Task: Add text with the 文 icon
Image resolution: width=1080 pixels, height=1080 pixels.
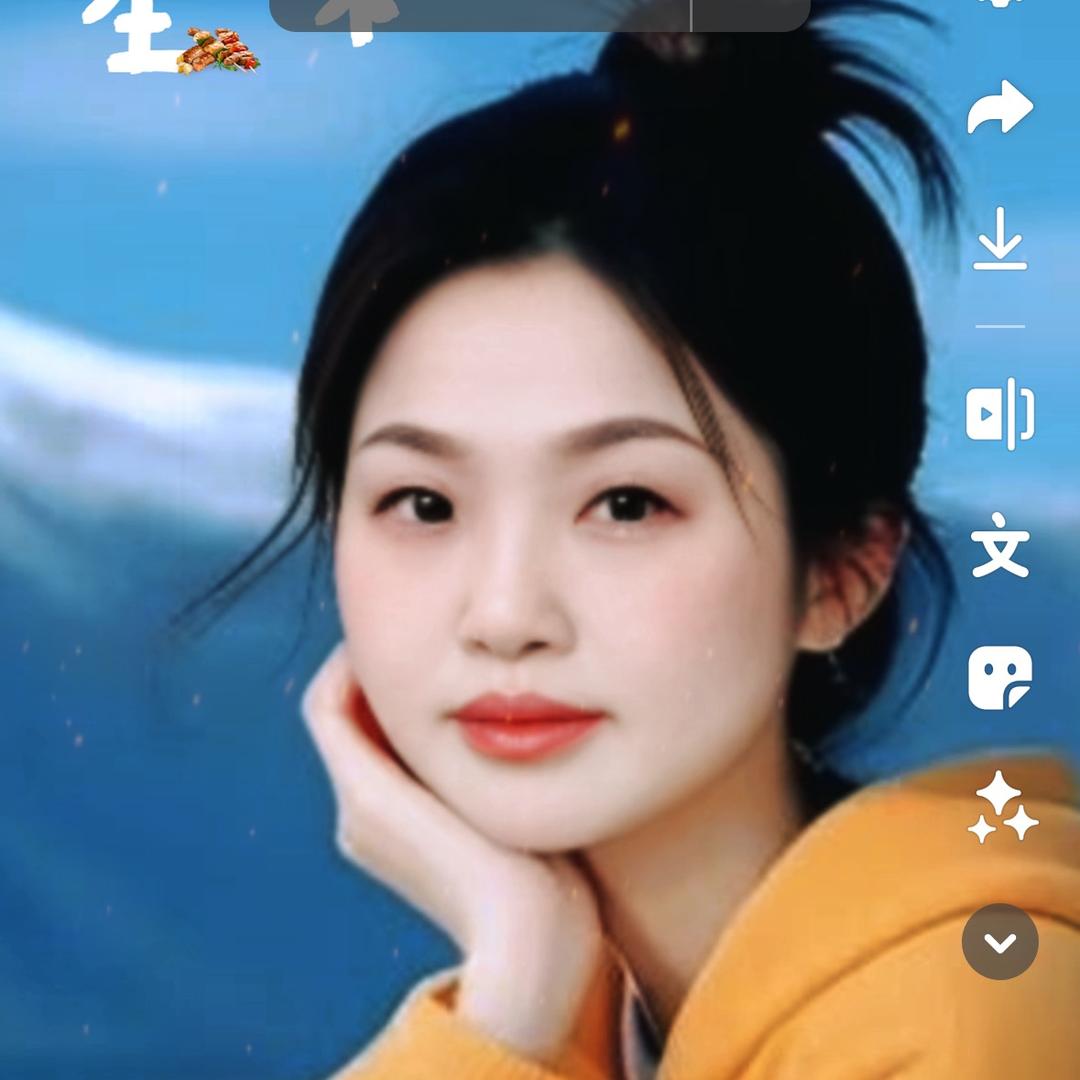Action: click(999, 545)
